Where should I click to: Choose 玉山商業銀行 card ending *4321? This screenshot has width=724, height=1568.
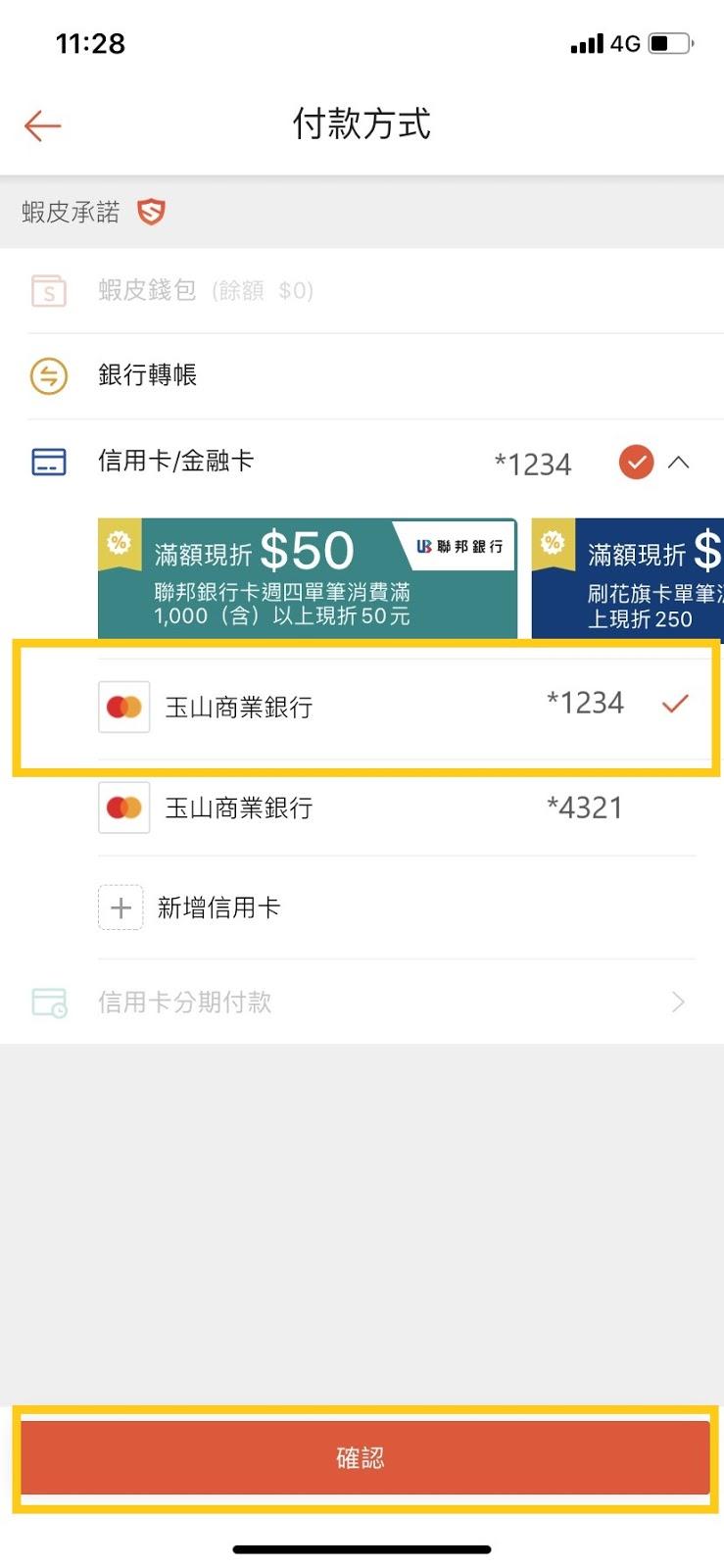(x=397, y=808)
